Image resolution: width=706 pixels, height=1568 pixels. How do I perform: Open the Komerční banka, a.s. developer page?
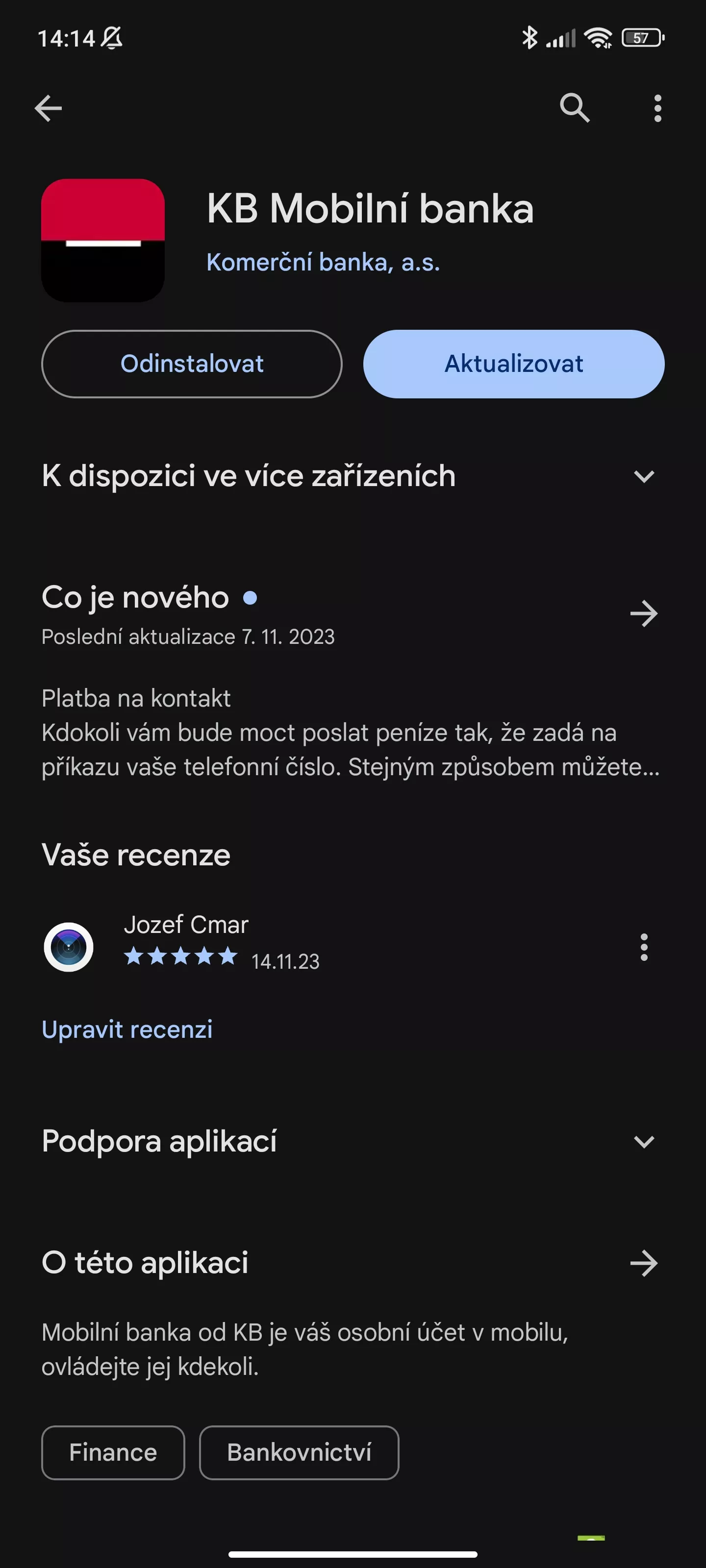[323, 262]
